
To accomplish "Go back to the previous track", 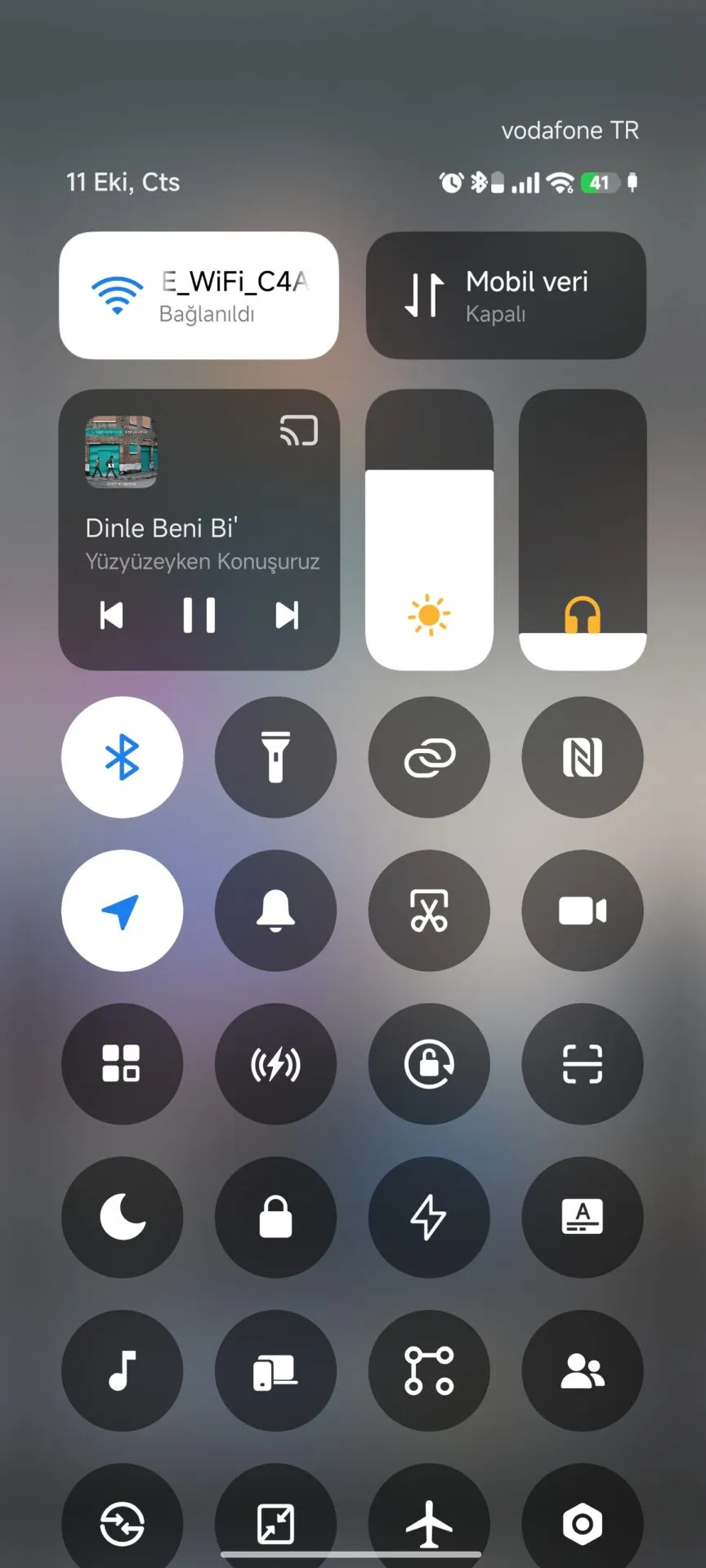I will 111,615.
